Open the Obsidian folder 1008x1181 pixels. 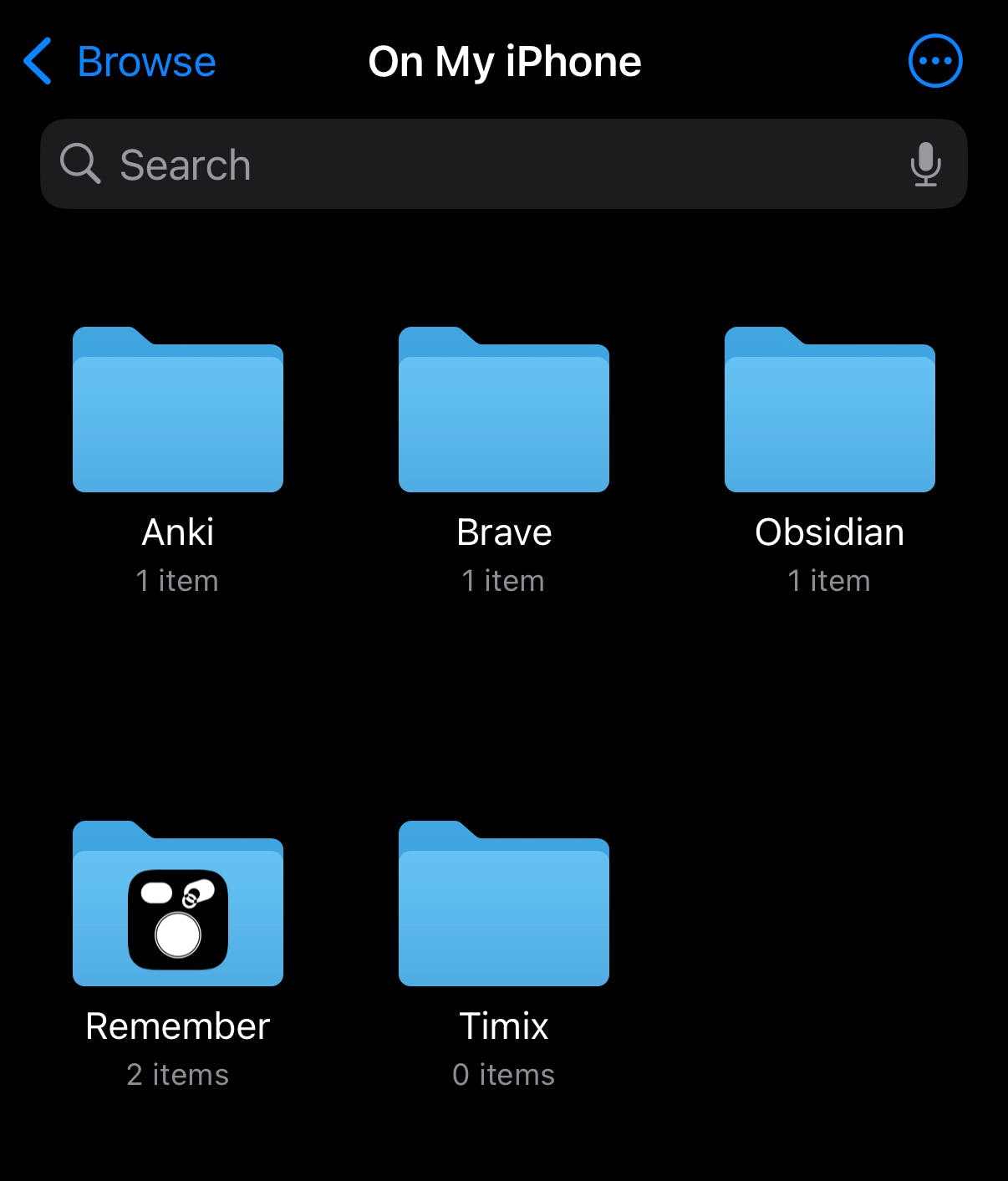pyautogui.click(x=830, y=410)
